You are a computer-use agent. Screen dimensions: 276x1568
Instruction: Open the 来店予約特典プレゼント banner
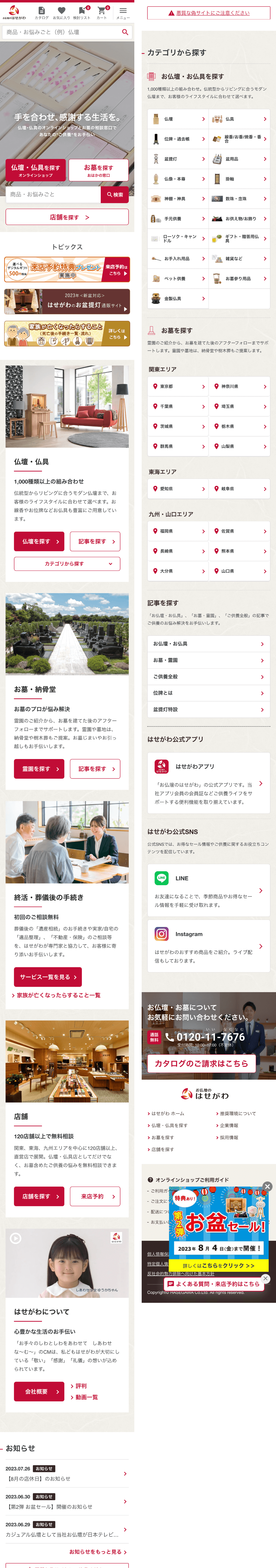pyautogui.click(x=67, y=269)
